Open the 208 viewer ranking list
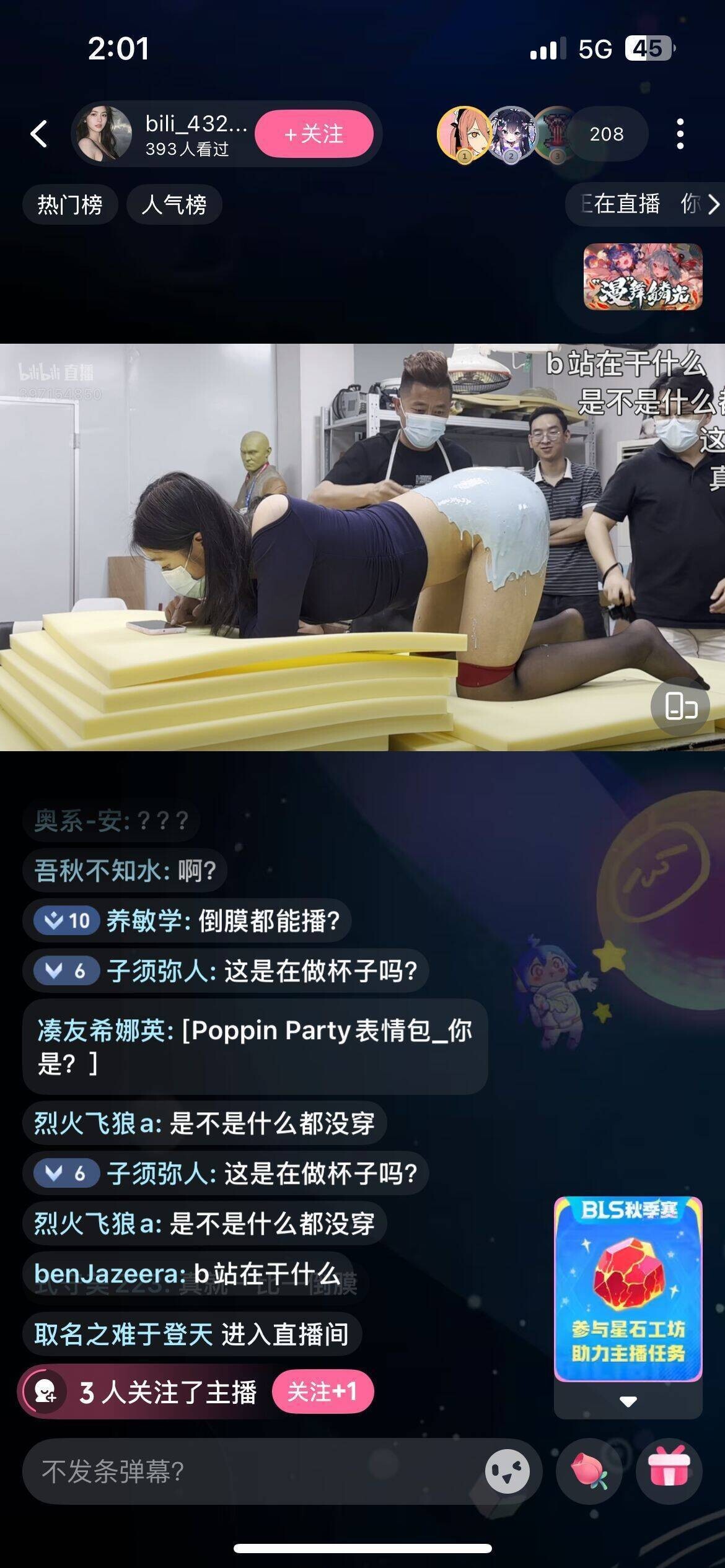This screenshot has height=1568, width=725. (605, 134)
